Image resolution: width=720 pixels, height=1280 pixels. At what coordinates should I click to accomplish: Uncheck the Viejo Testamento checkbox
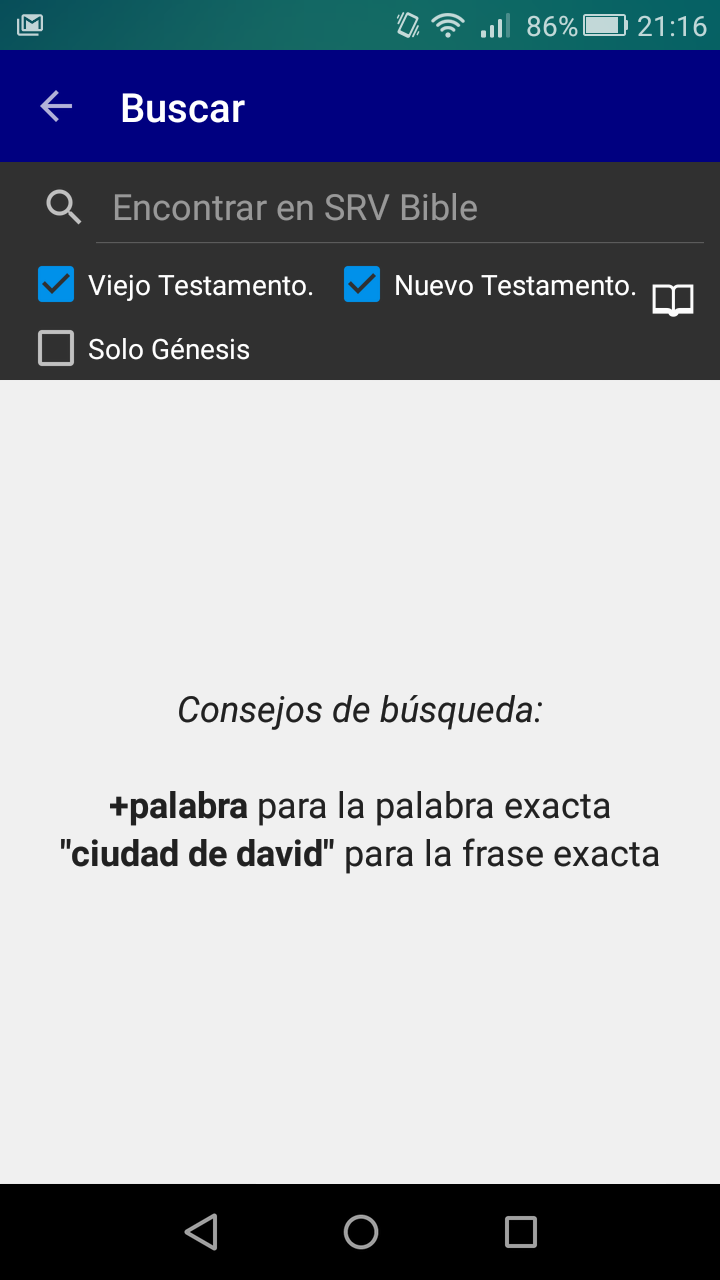pos(56,285)
